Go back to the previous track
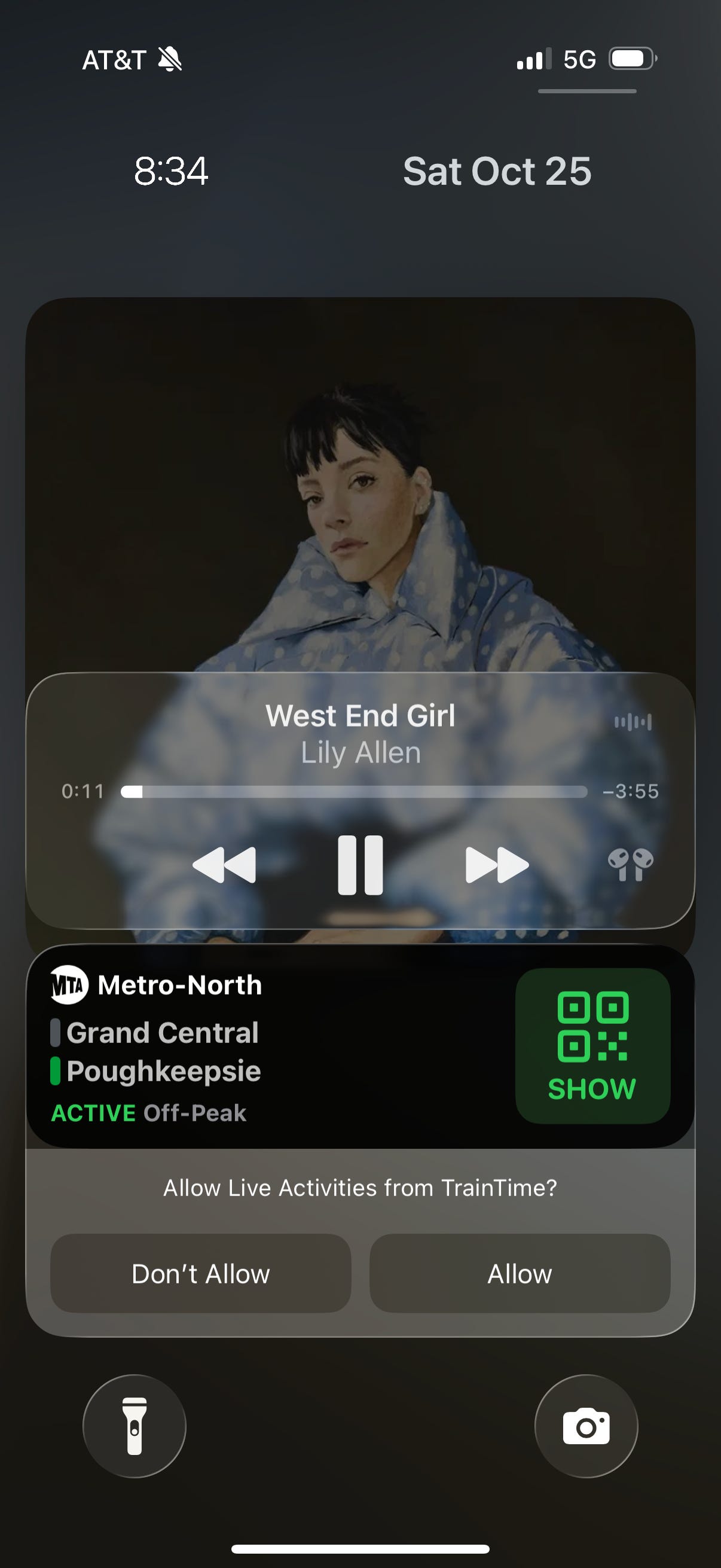The image size is (721, 1568). [224, 865]
